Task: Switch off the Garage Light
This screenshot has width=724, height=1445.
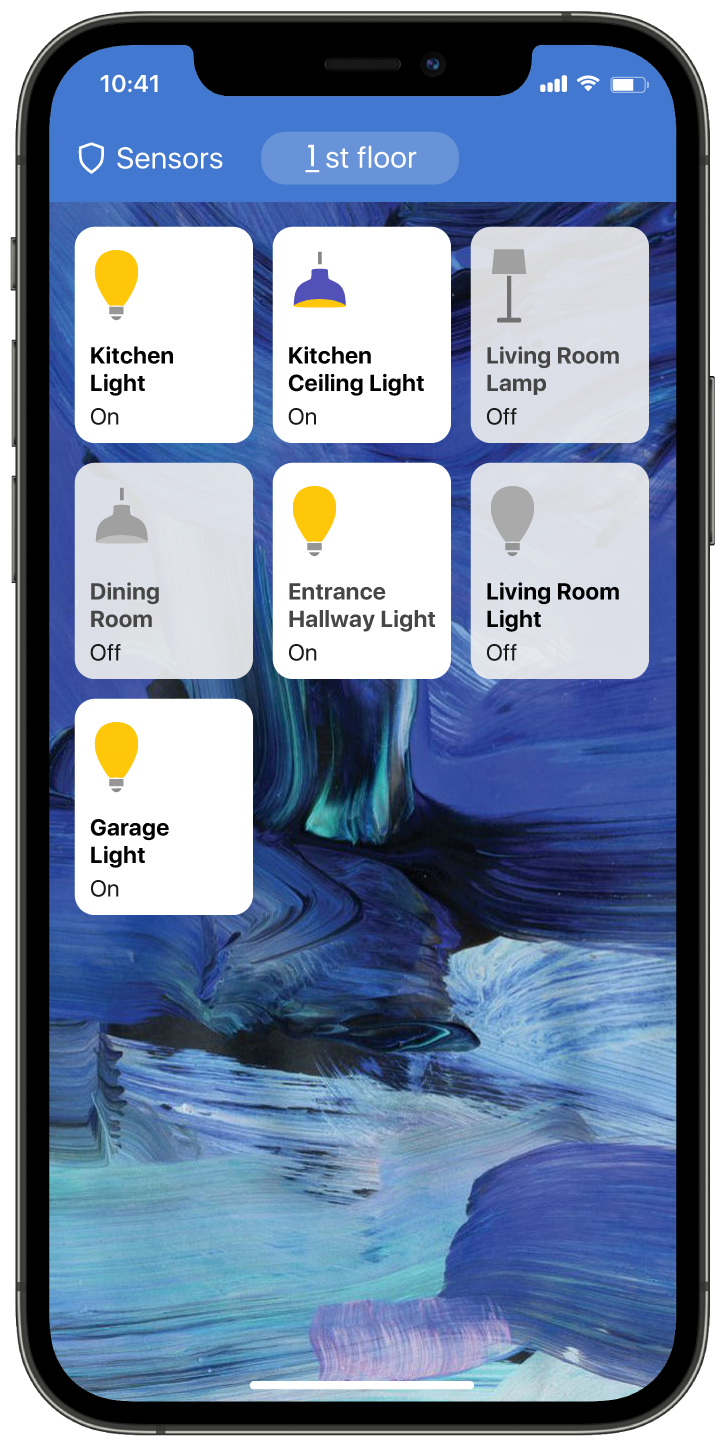Action: click(164, 807)
